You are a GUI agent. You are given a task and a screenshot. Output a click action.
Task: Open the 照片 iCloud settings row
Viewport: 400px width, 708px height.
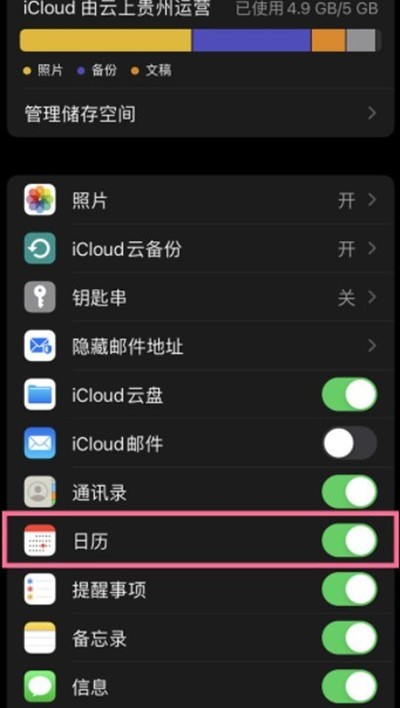click(x=200, y=200)
